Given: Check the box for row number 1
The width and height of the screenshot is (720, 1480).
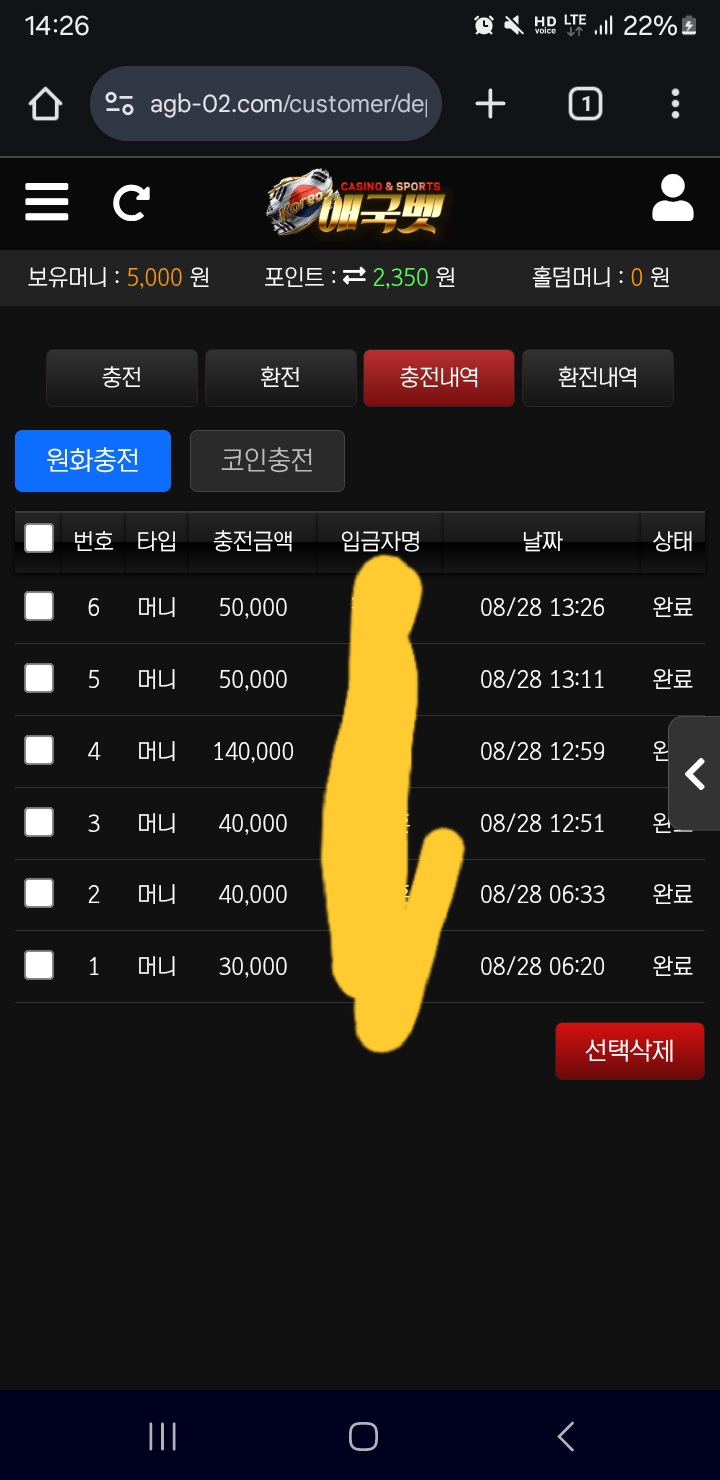Looking at the screenshot, I should click(39, 965).
